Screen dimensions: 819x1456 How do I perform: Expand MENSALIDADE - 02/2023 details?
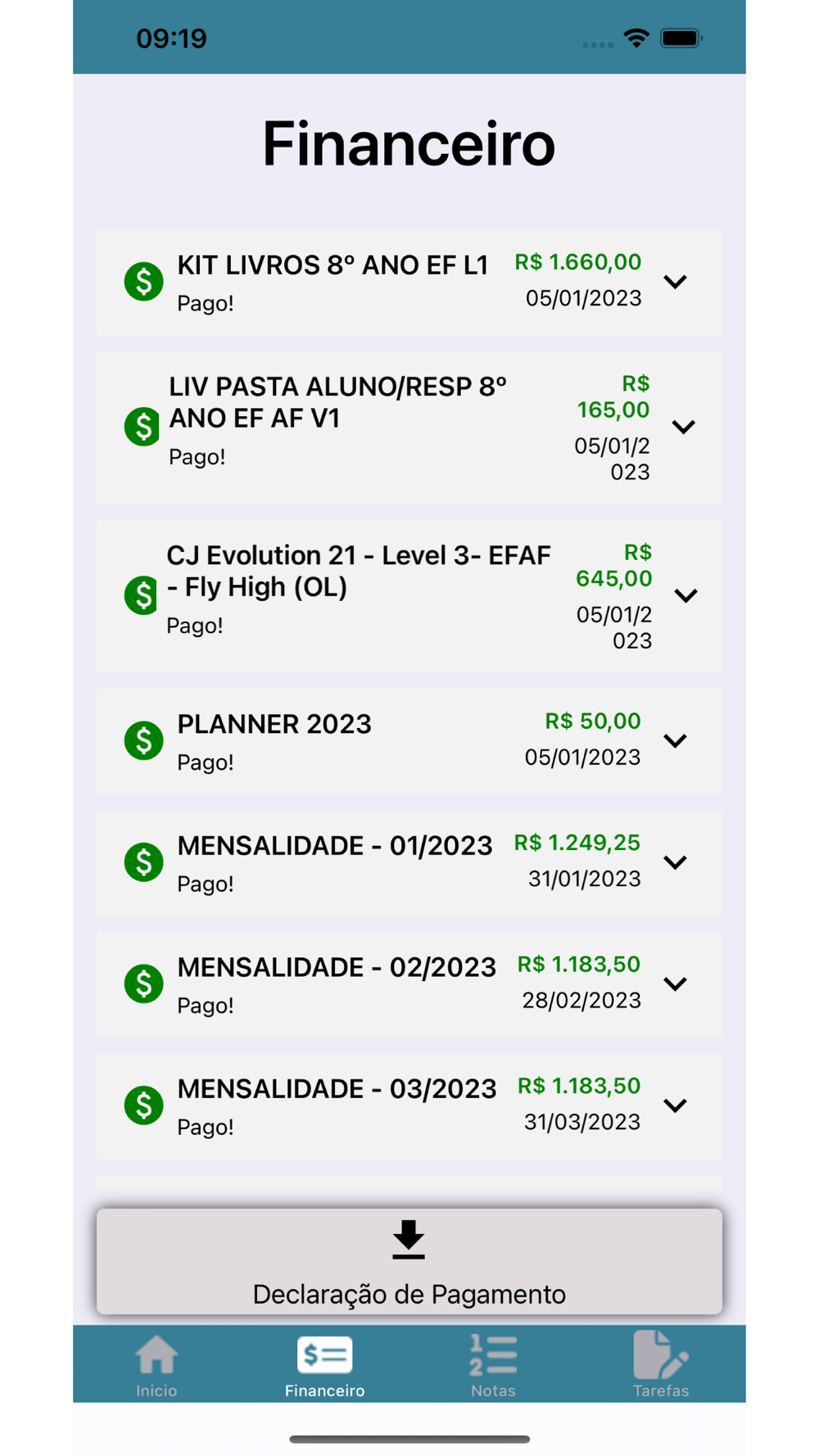coord(675,983)
